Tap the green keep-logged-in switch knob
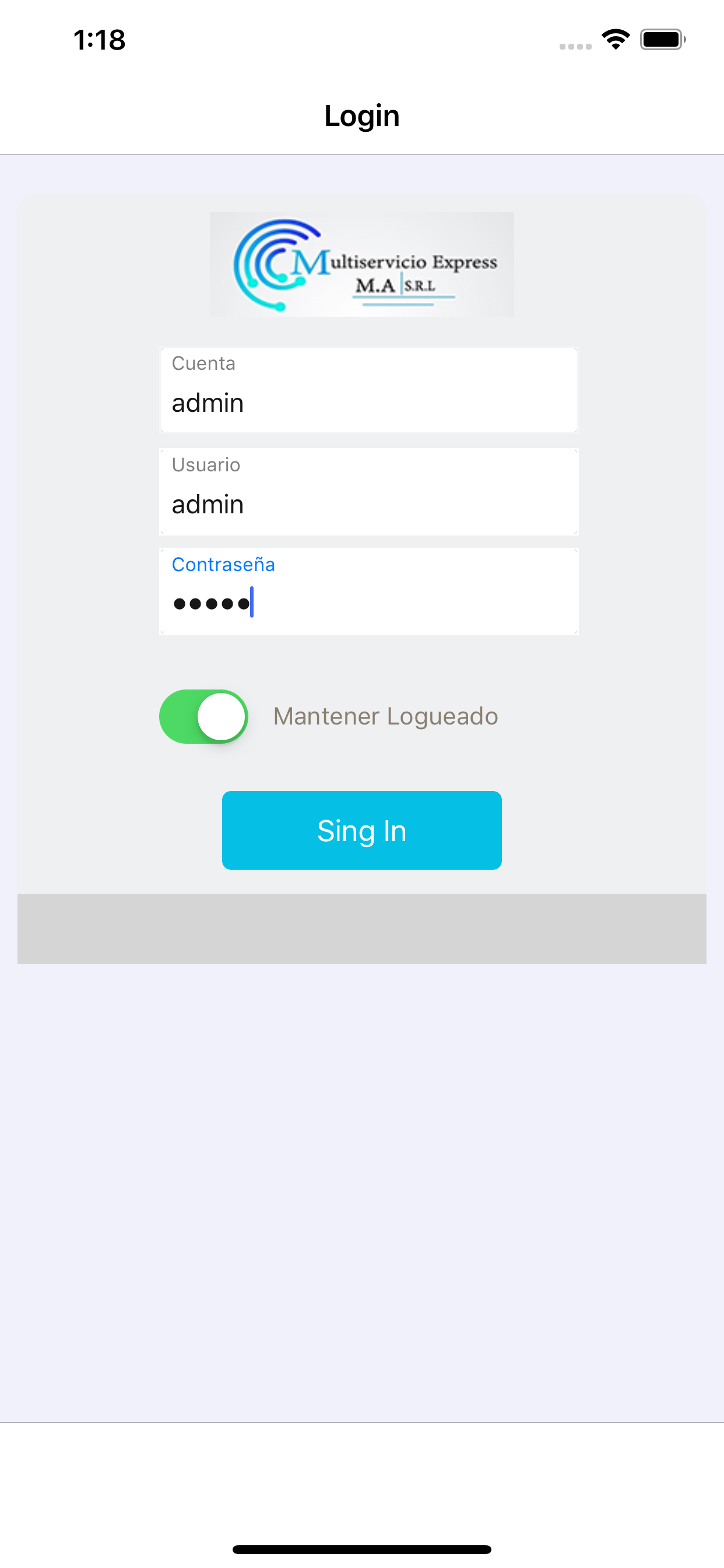Viewport: 724px width, 1568px height. (x=225, y=716)
